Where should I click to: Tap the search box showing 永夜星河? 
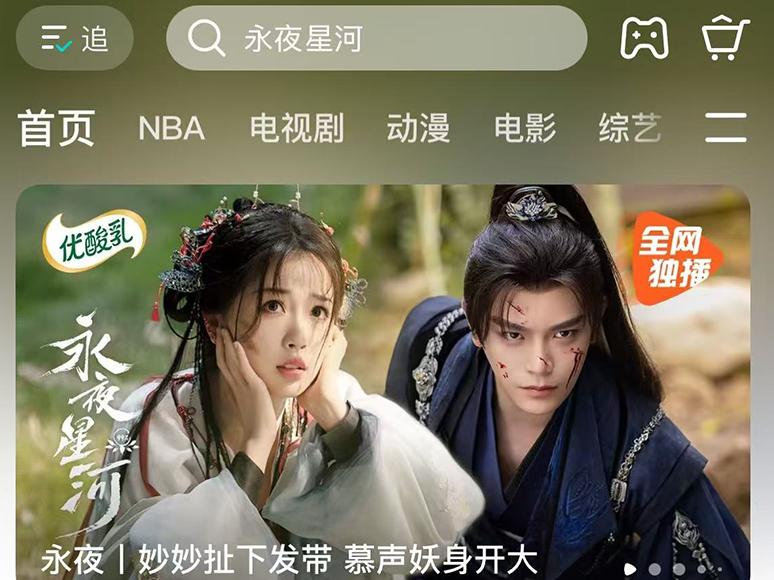point(376,39)
